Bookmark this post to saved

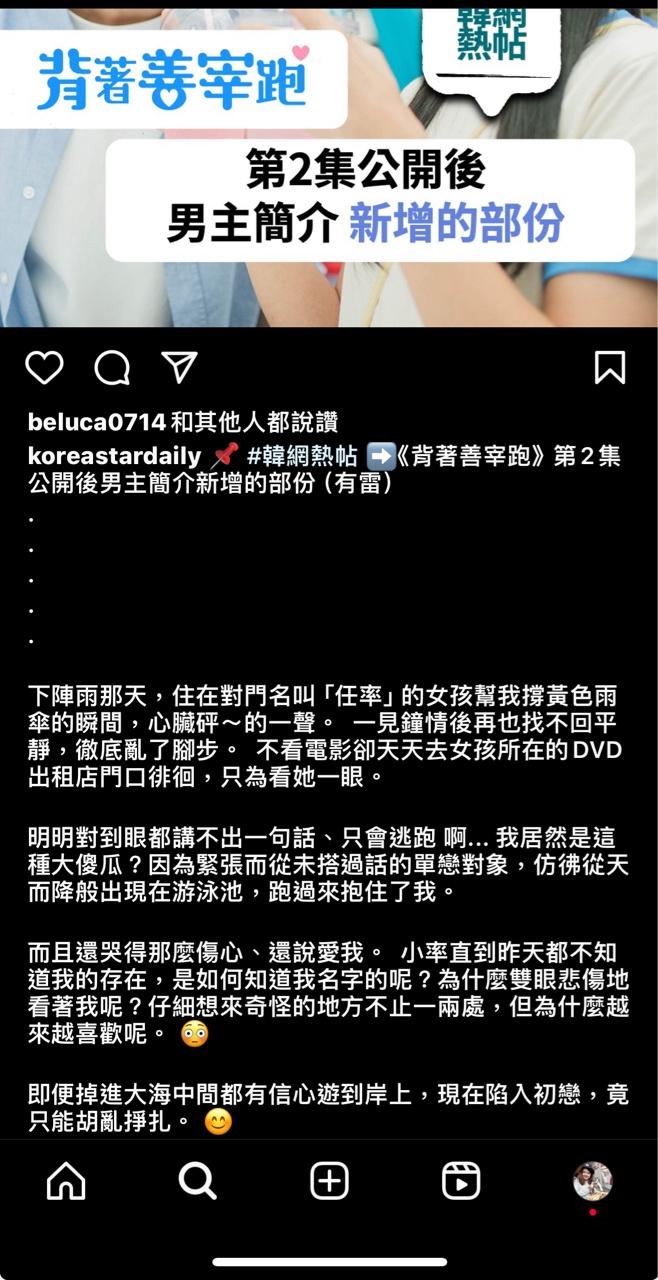(x=610, y=368)
